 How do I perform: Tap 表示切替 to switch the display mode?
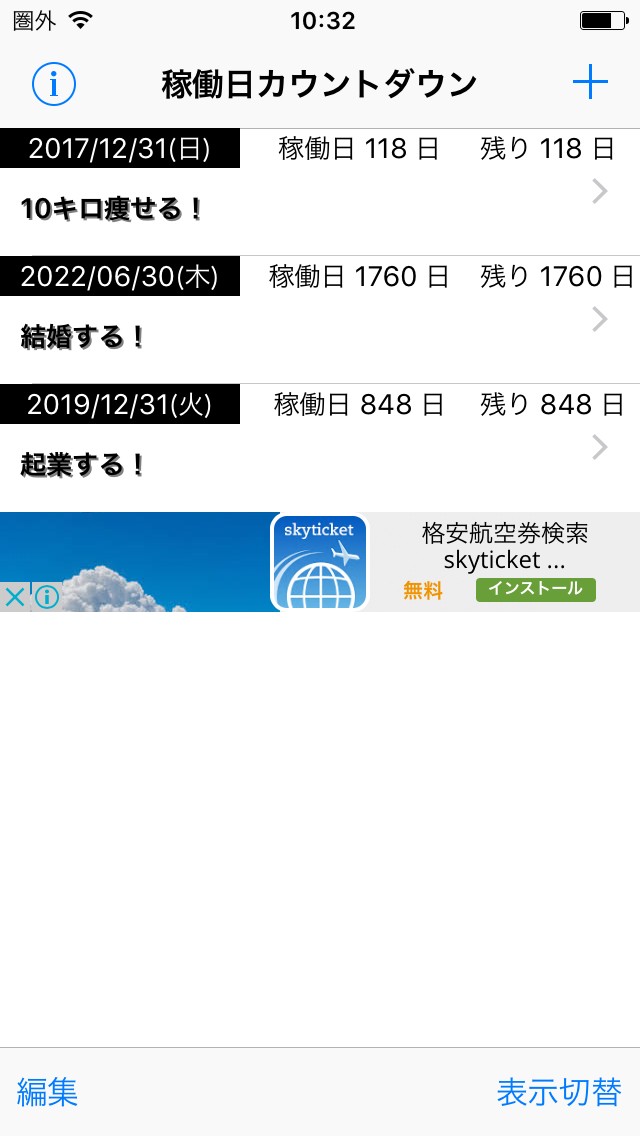[x=559, y=1092]
